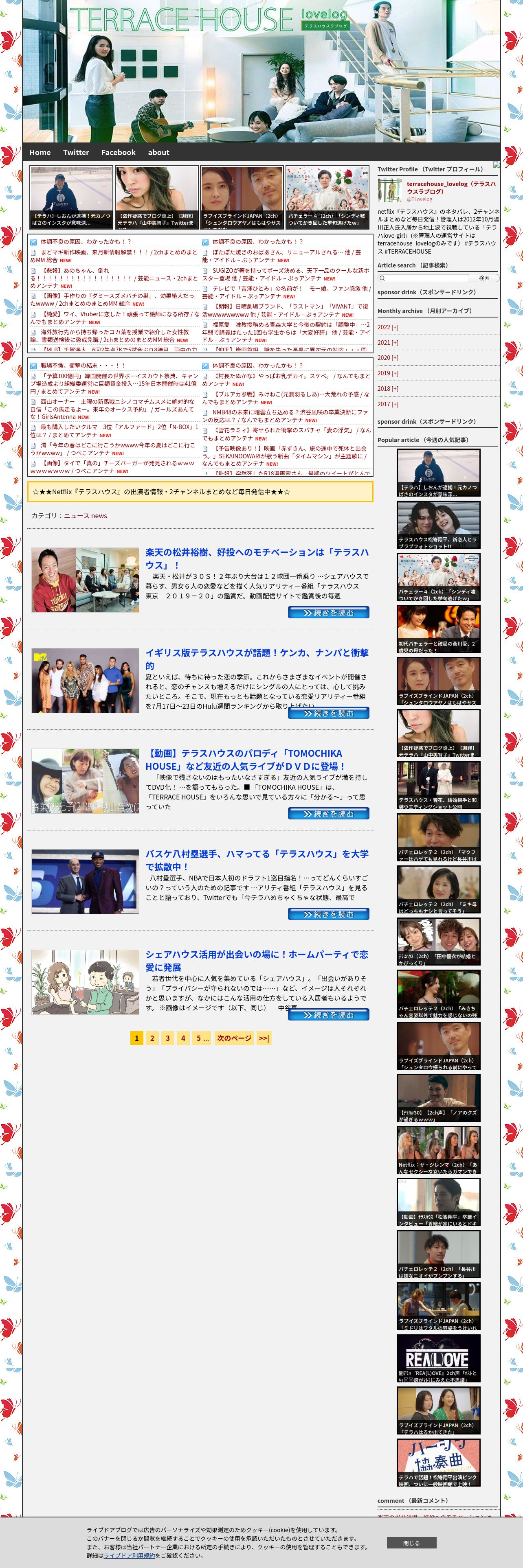Tap the 検索 search button
Viewport: 523px width, 1568px height.
[x=484, y=278]
